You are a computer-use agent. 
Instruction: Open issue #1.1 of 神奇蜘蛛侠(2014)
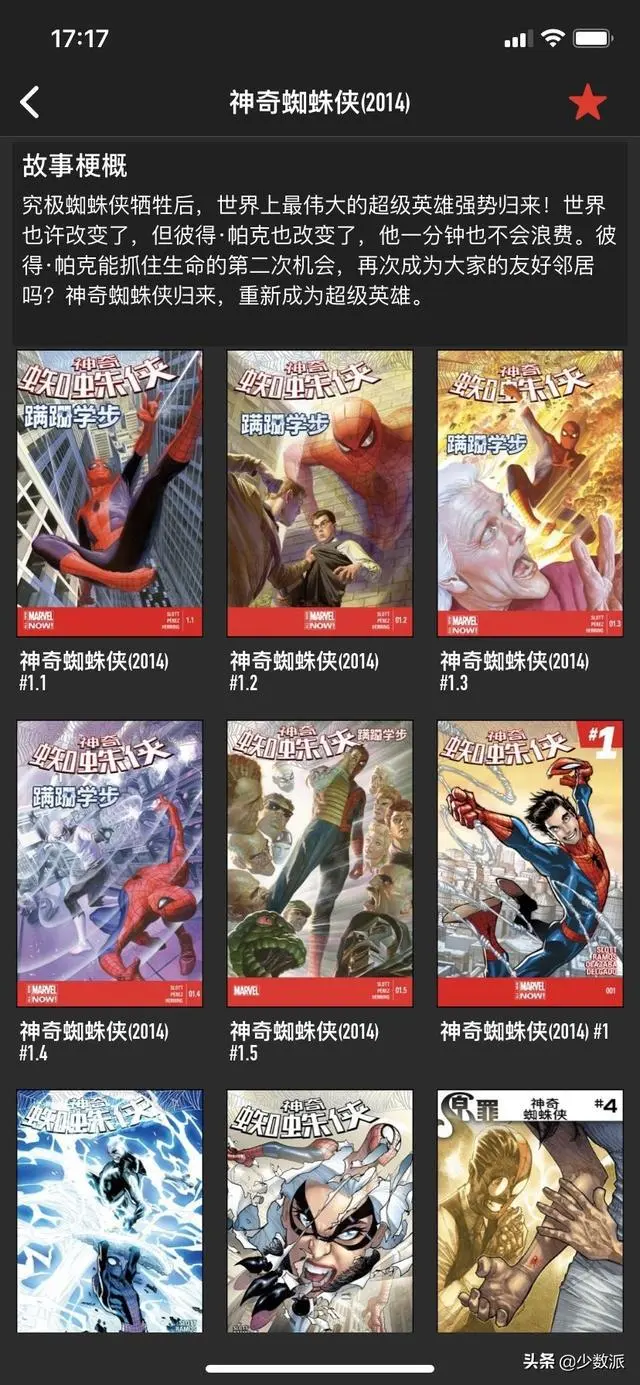(110, 493)
